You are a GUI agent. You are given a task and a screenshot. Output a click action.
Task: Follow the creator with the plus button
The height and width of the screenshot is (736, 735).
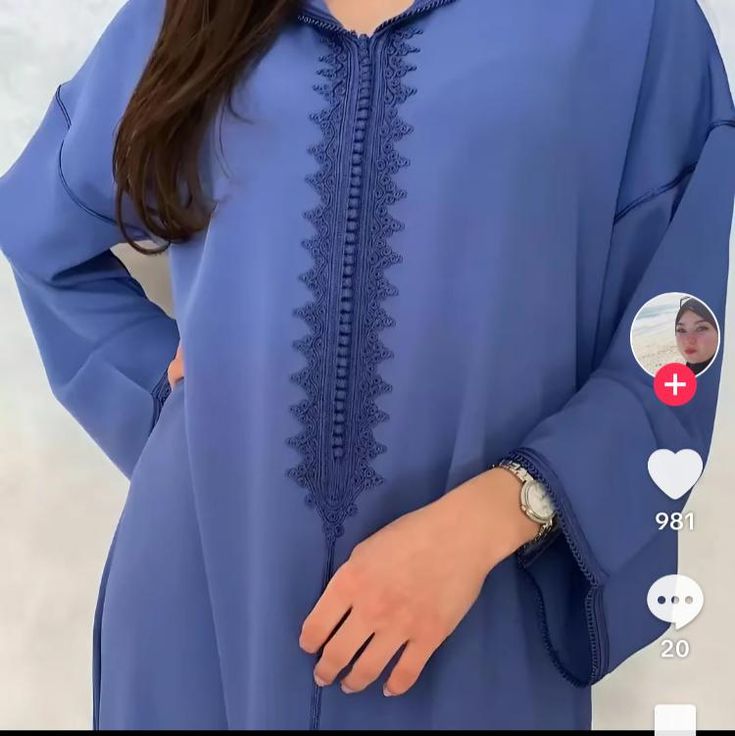coord(675,385)
